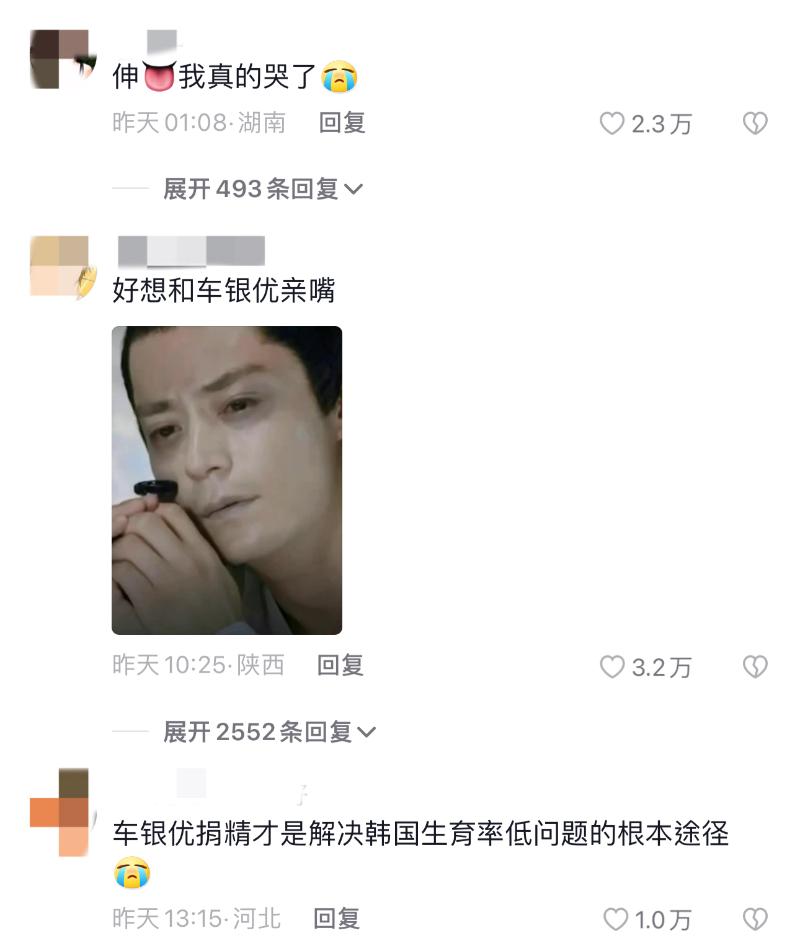Viewport: 800px width, 946px height.
Task: Reply to the 湖南 comment from 昨天 01:08
Action: 342,123
